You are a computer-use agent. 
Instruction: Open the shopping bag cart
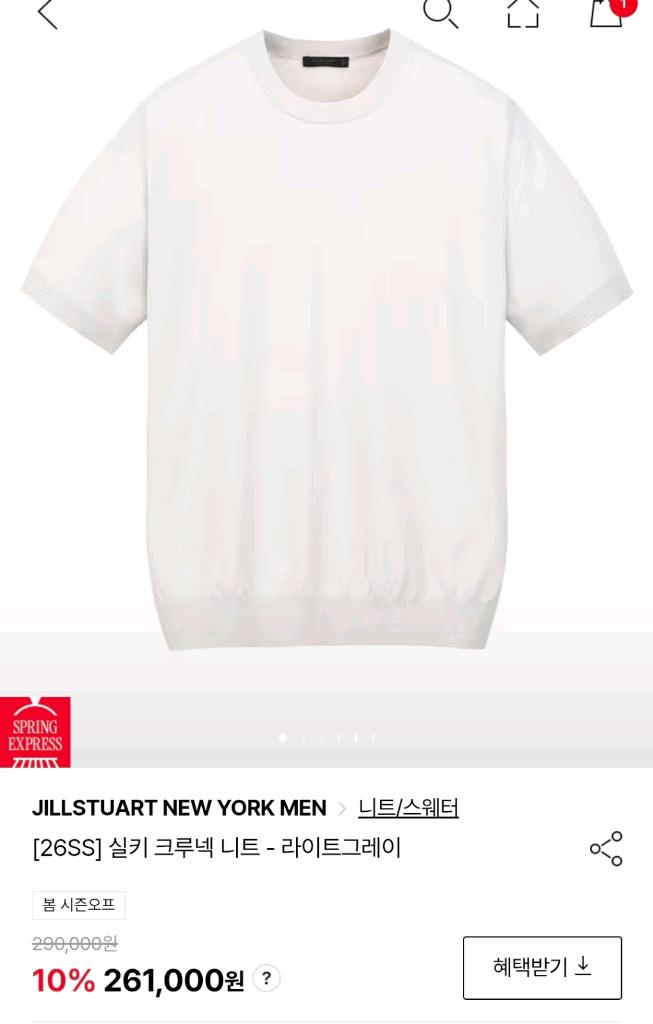pyautogui.click(x=606, y=12)
